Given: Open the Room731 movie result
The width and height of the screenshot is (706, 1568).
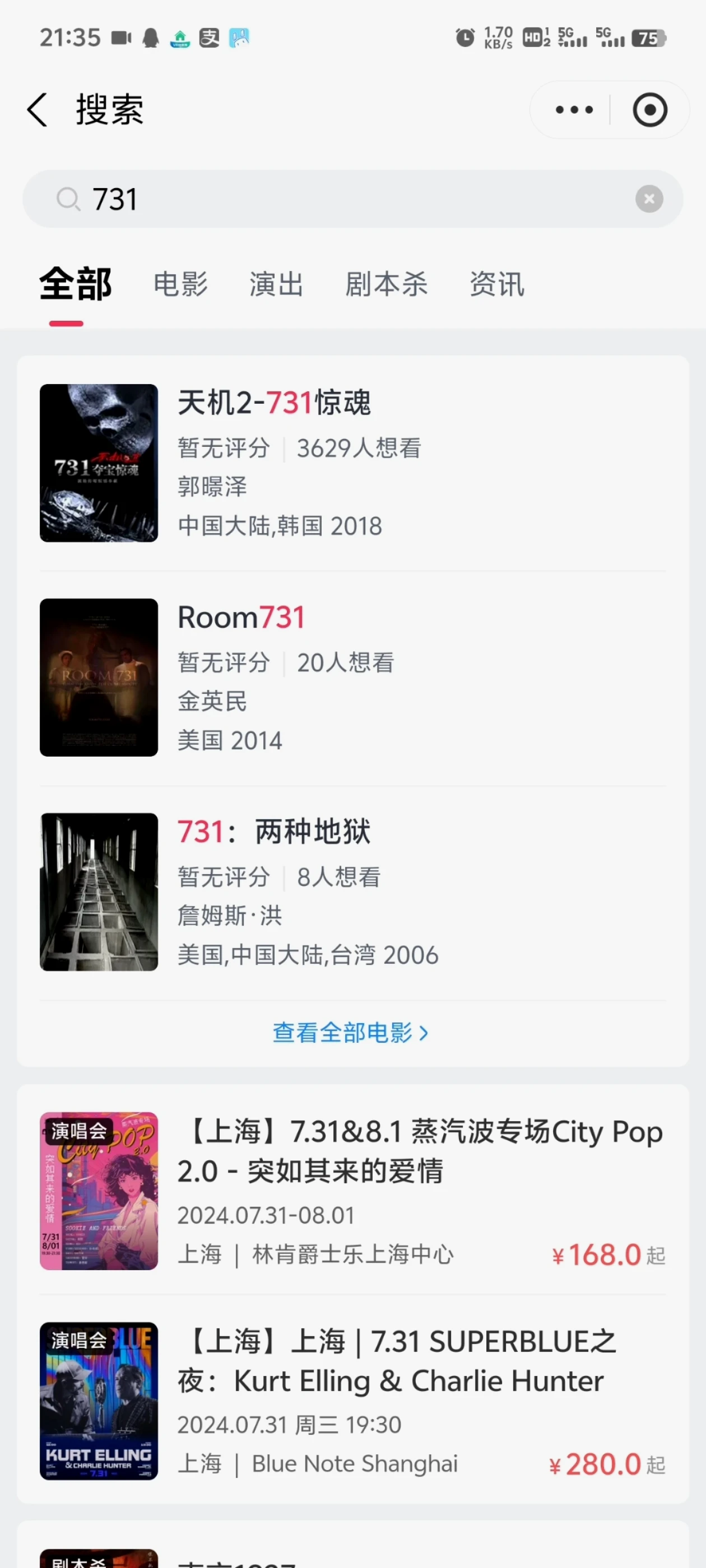Looking at the screenshot, I should click(352, 678).
